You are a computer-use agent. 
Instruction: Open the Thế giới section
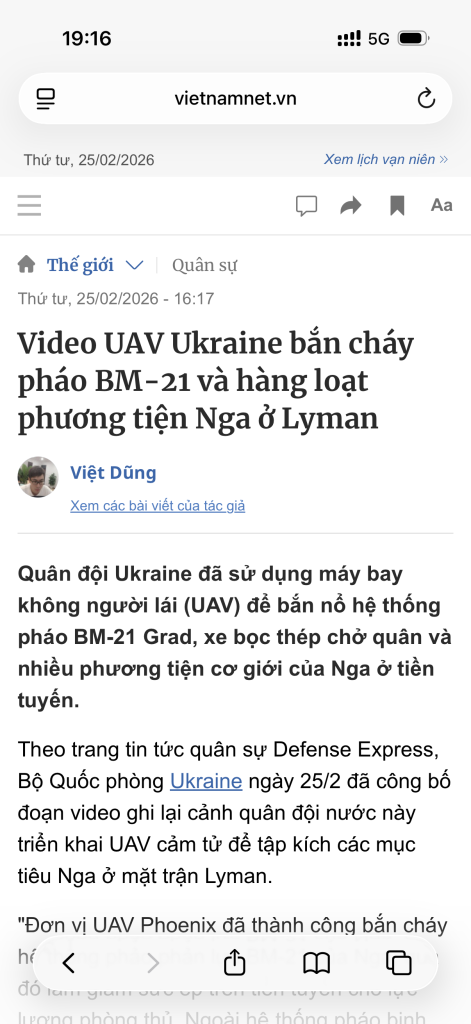(x=80, y=265)
